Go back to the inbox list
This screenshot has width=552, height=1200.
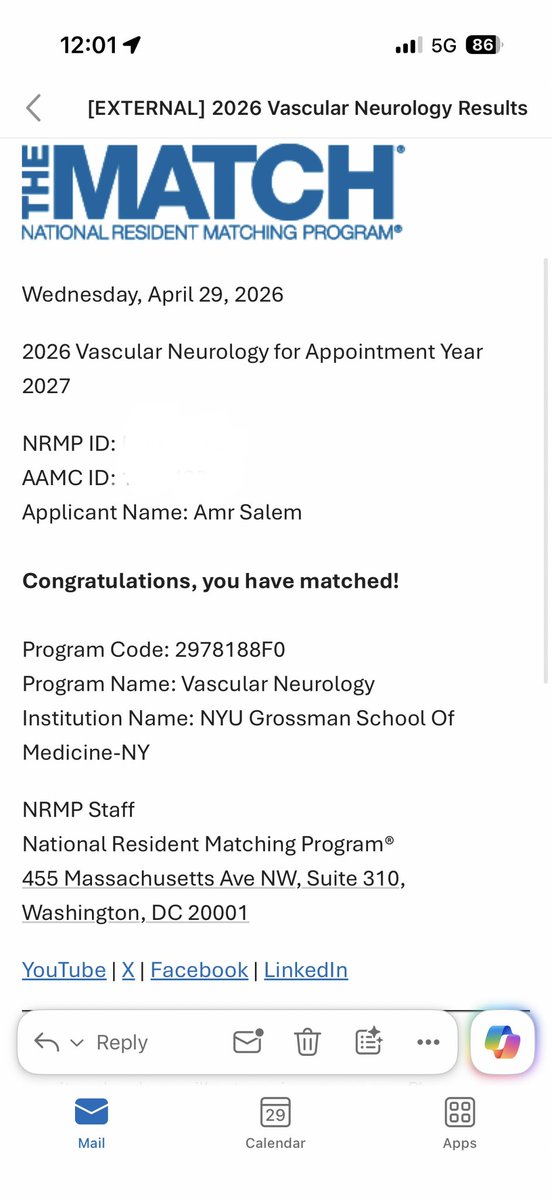[x=34, y=108]
